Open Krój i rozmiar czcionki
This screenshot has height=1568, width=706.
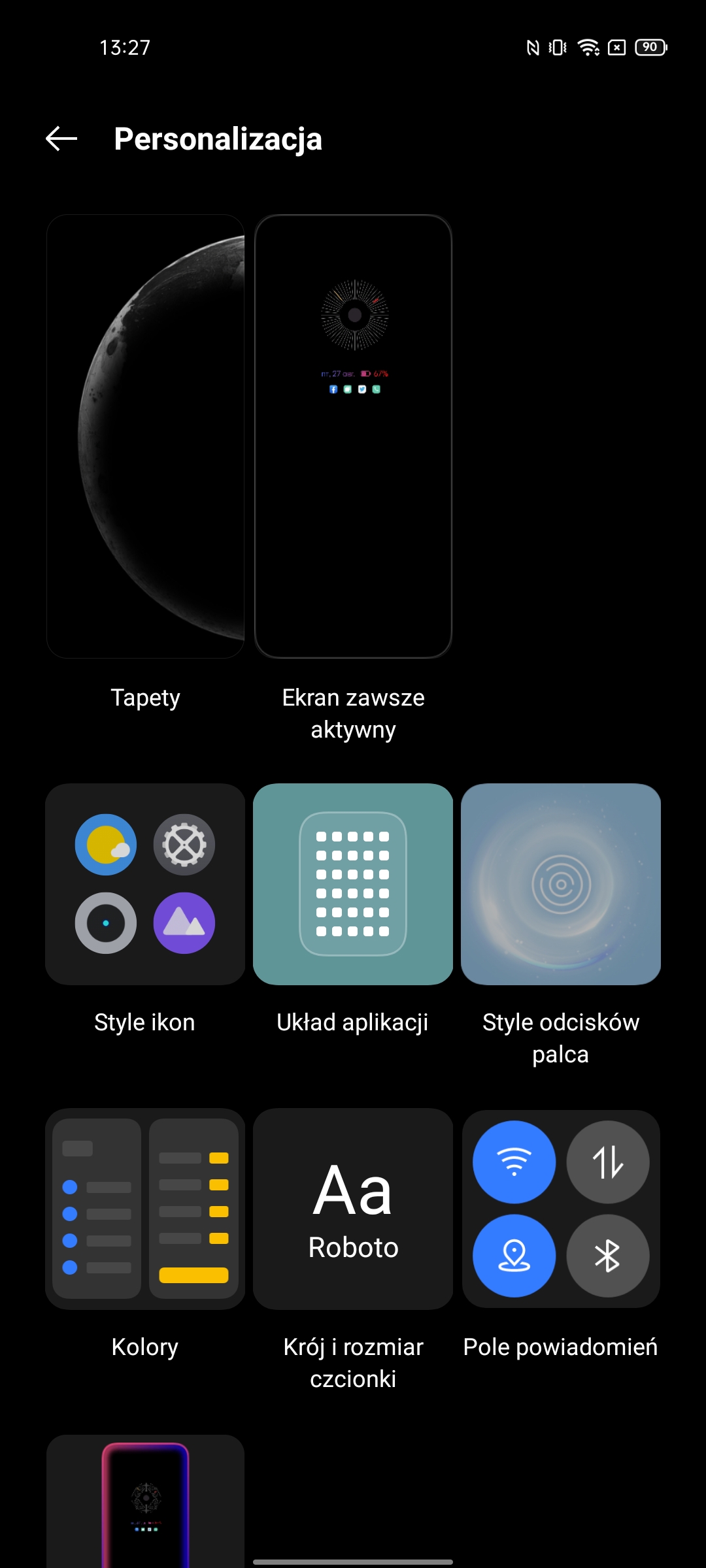[353, 1209]
